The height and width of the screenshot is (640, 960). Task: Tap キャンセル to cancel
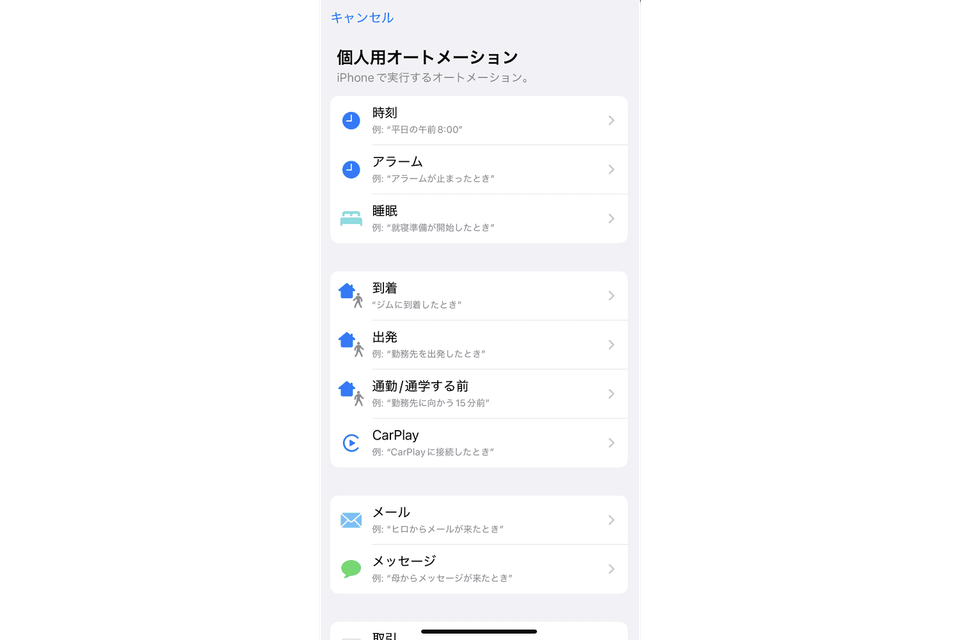362,17
